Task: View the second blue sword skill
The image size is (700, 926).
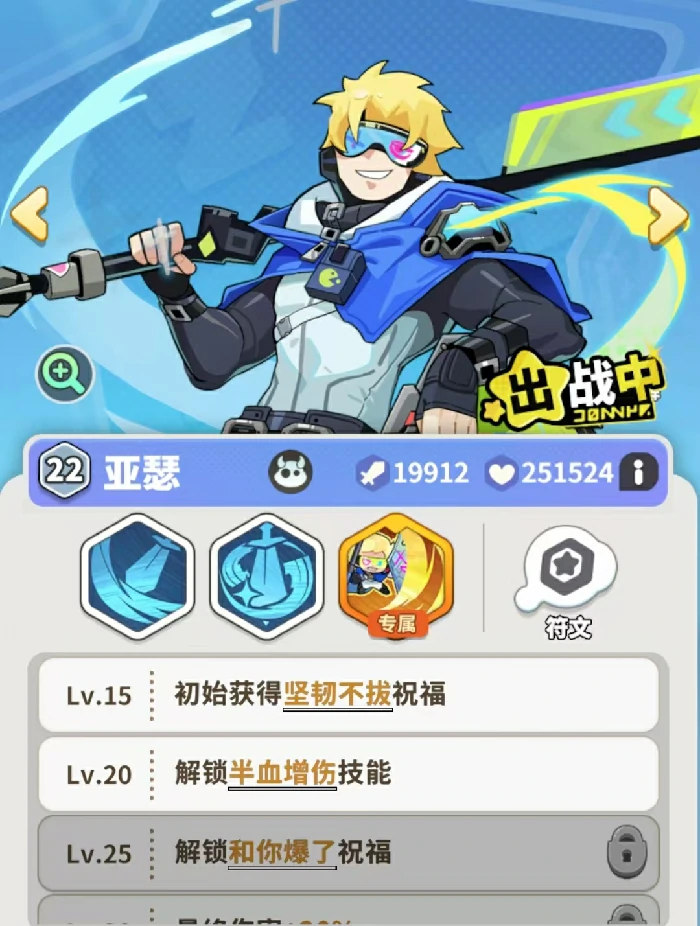Action: (x=266, y=575)
